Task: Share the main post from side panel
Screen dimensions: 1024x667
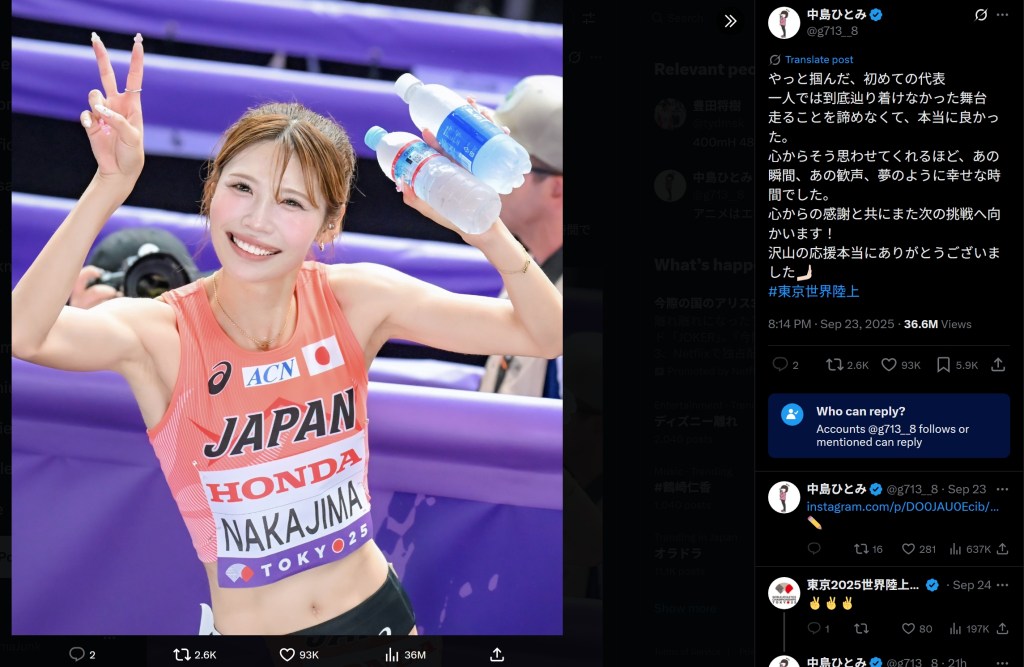Action: pyautogui.click(x=997, y=365)
